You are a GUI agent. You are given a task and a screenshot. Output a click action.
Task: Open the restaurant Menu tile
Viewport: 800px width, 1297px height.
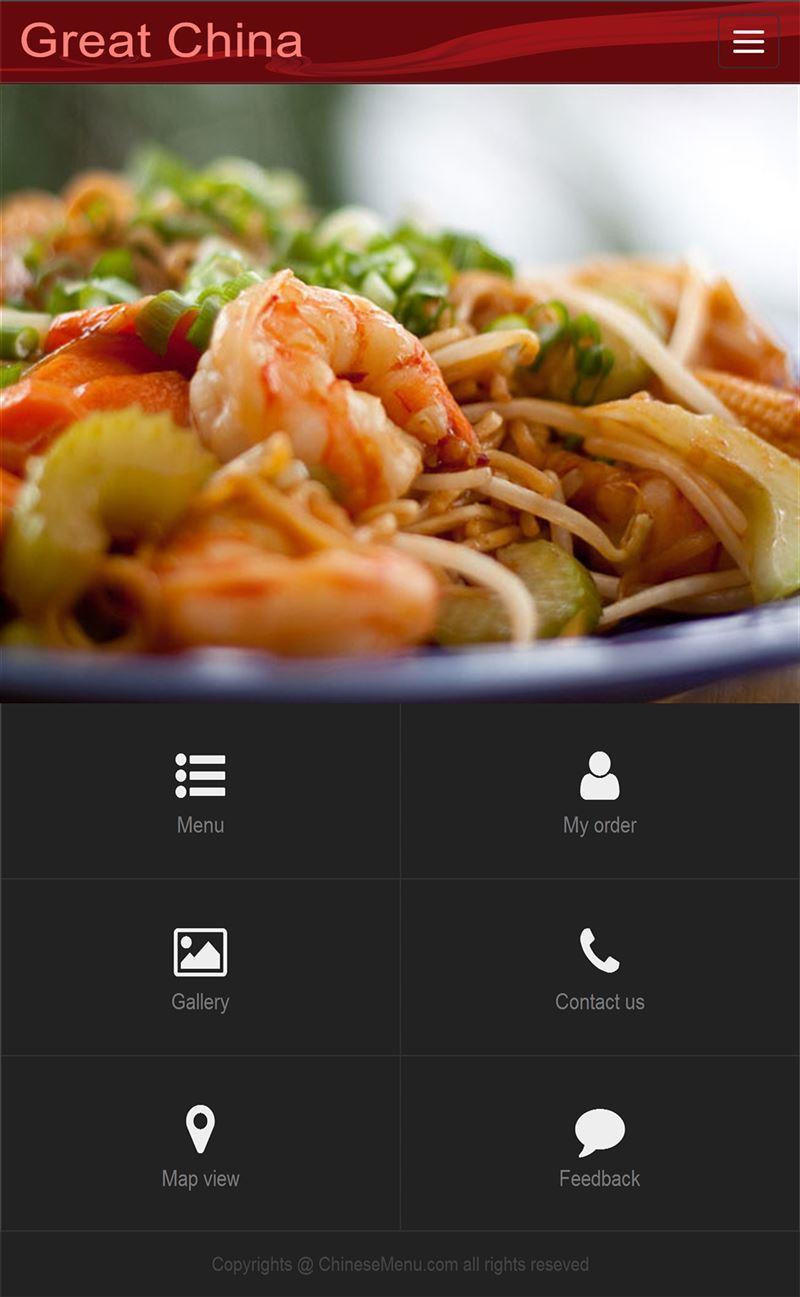pos(200,792)
